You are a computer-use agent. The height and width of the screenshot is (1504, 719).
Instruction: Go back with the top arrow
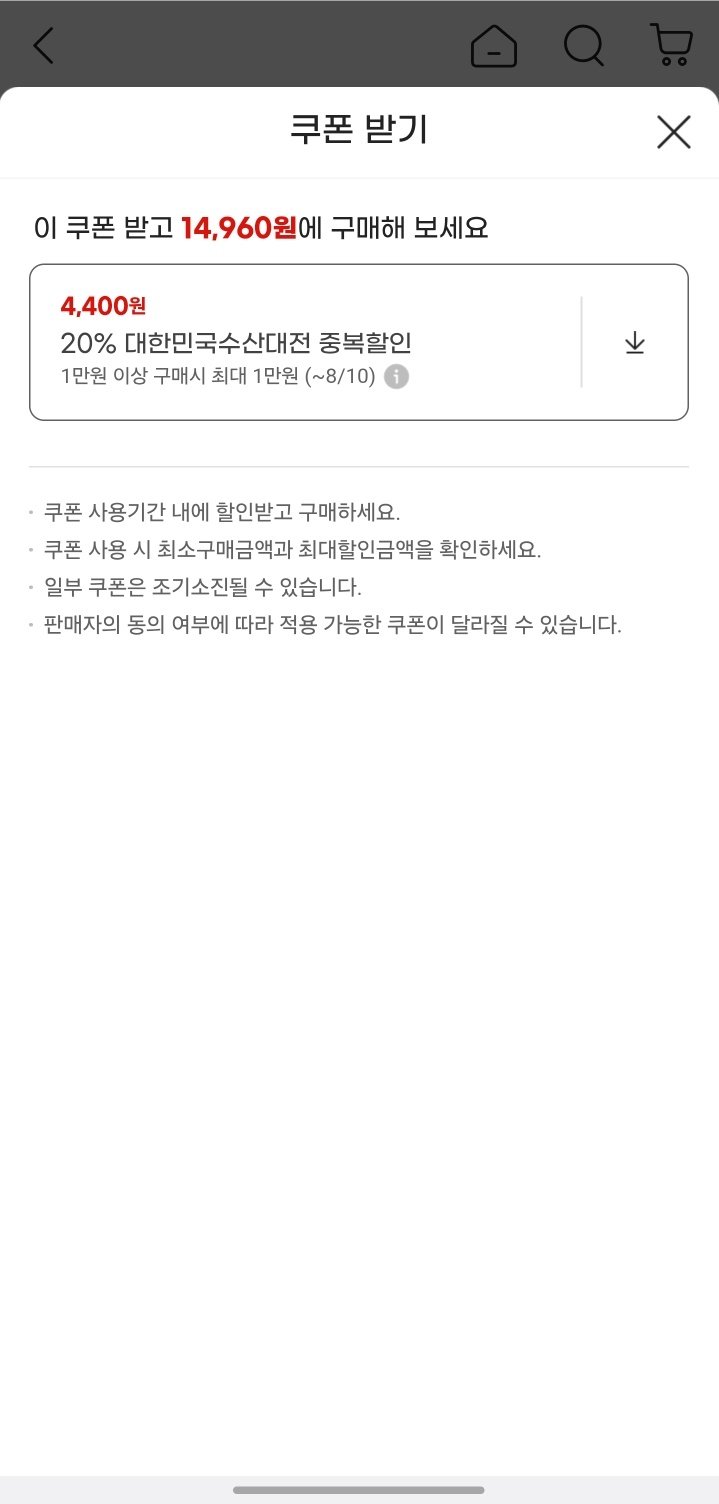pyautogui.click(x=44, y=45)
